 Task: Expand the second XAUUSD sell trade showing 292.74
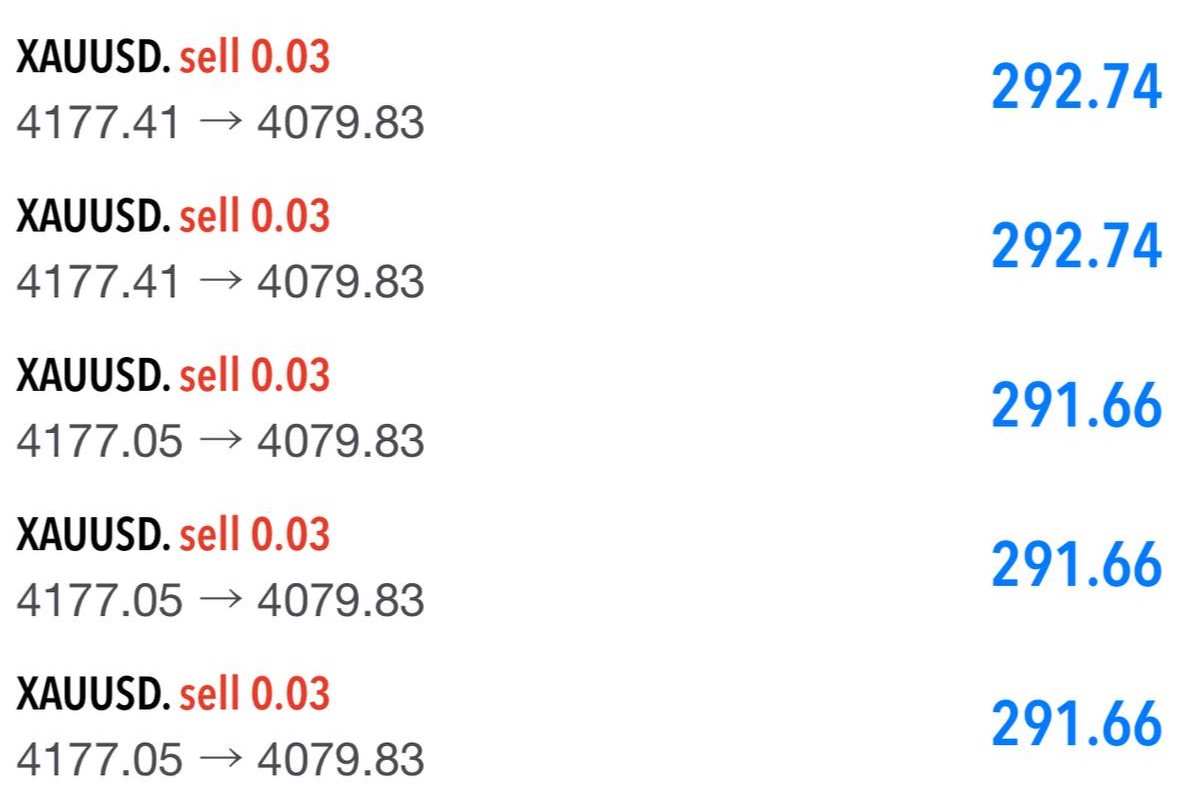point(590,248)
